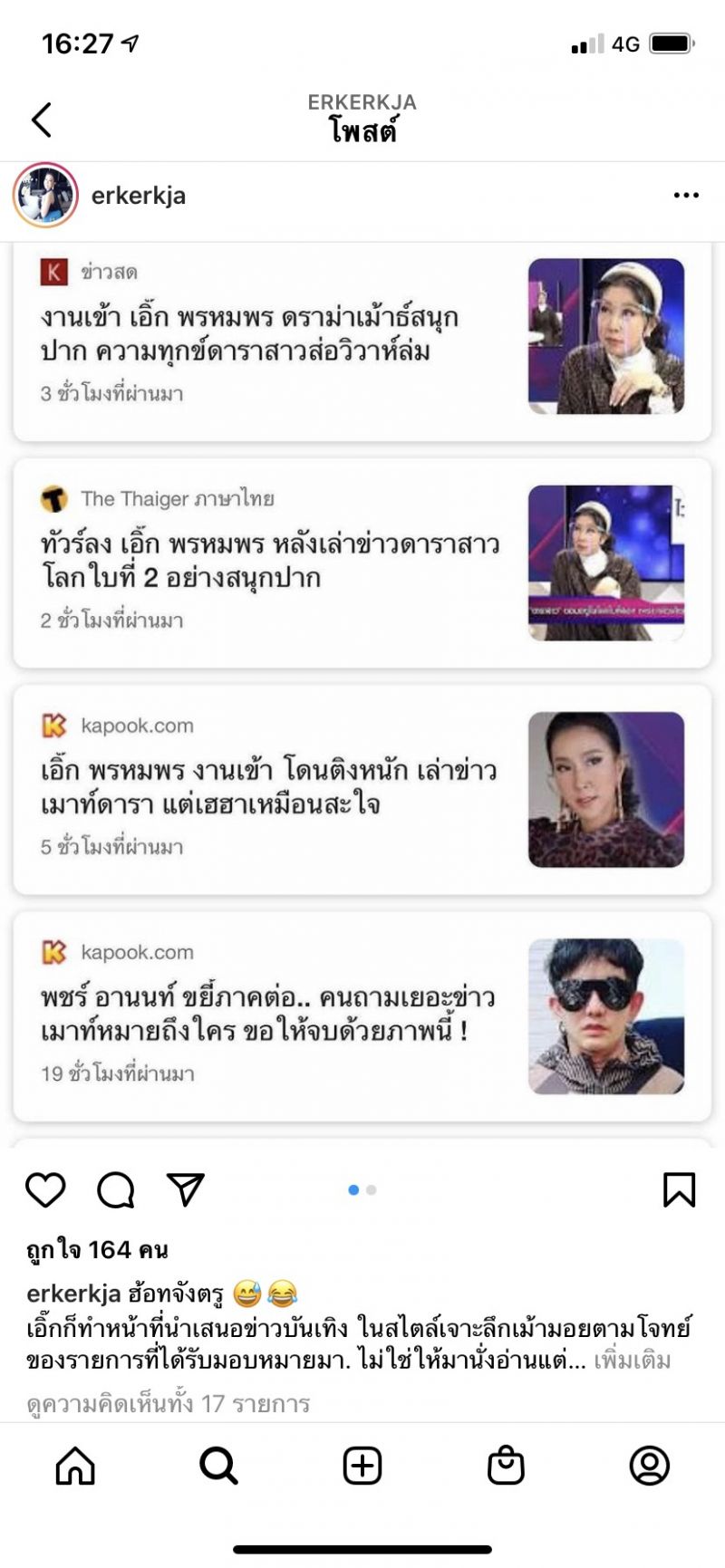Open the Shop tab
725x1568 pixels.
pos(506,1466)
